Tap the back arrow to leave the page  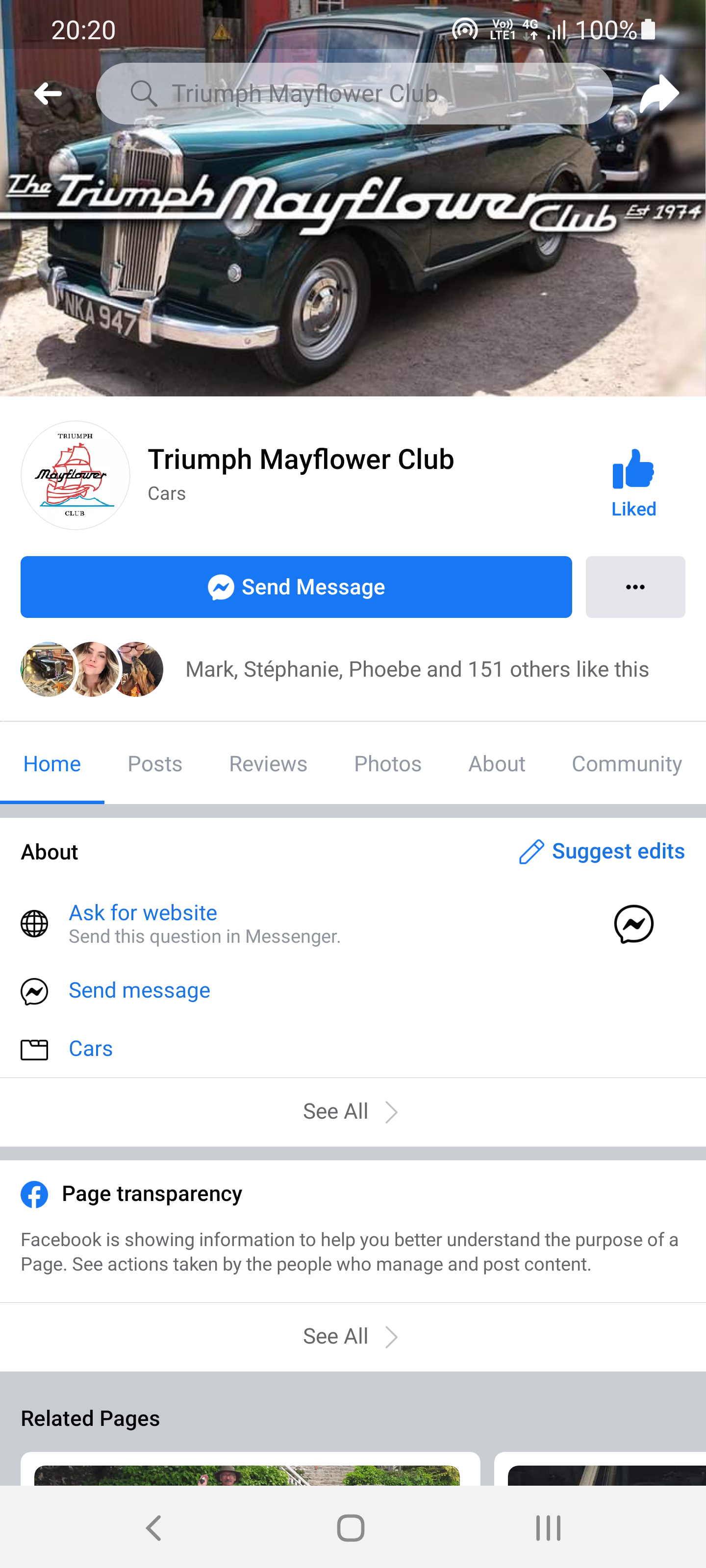[48, 93]
